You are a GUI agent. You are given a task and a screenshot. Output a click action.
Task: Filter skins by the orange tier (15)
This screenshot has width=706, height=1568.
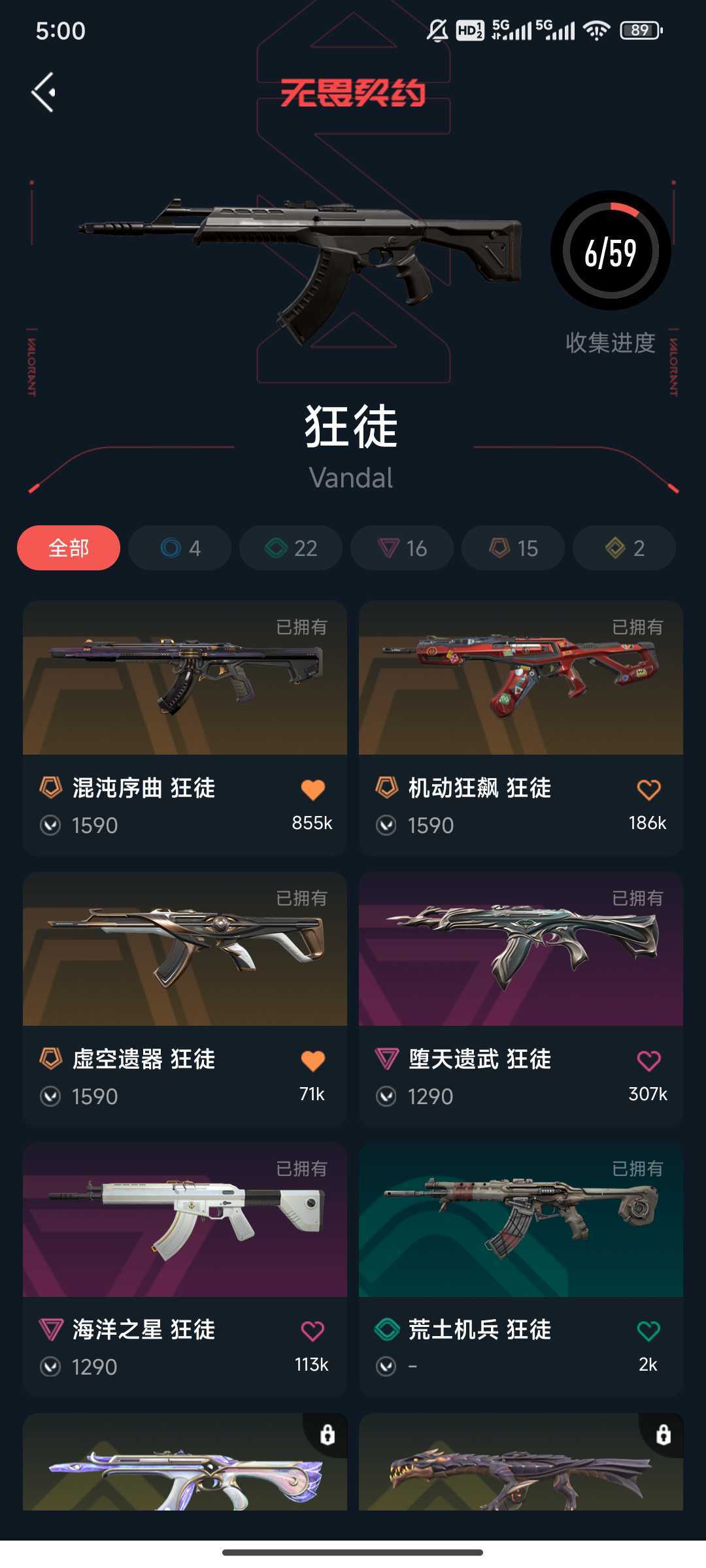pos(513,547)
